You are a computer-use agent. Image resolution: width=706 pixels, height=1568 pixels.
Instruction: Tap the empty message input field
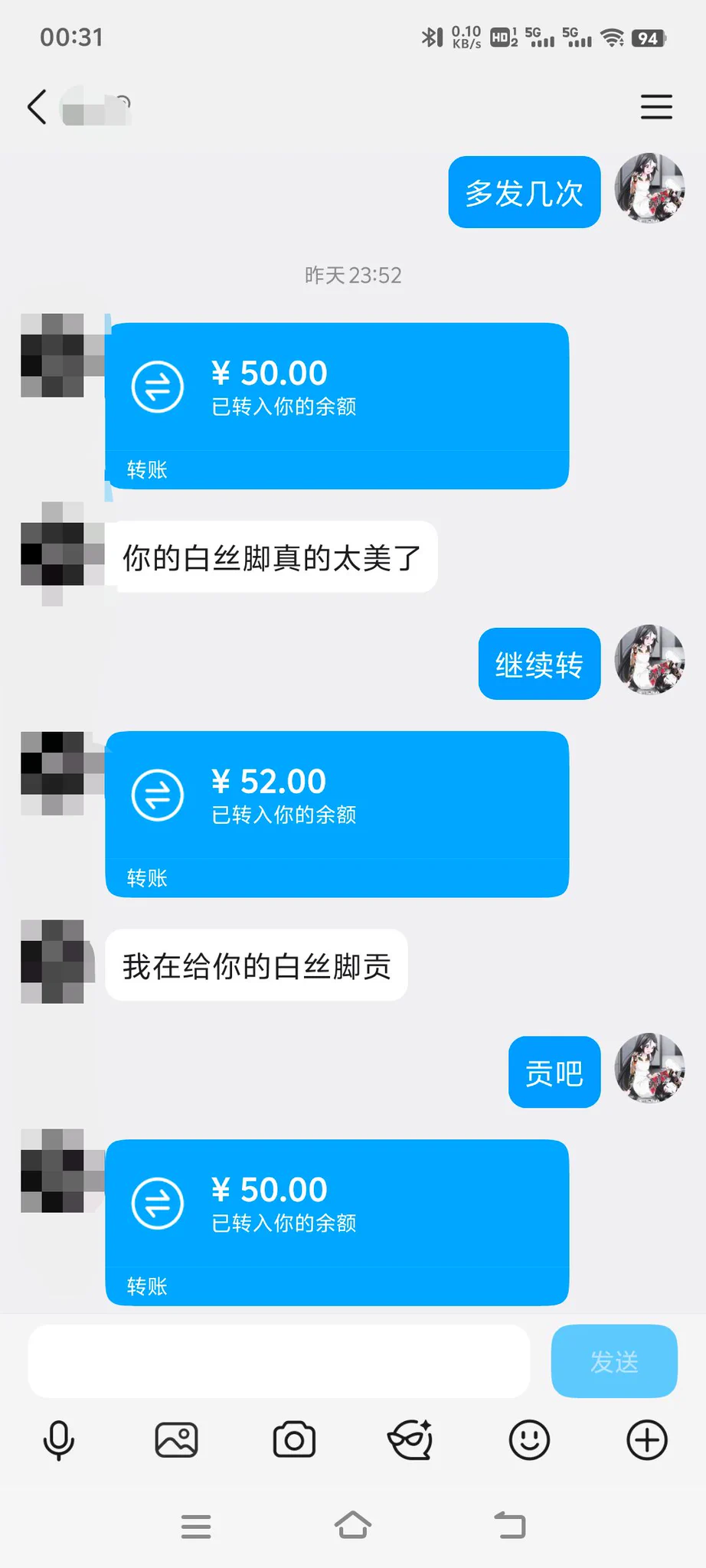tap(279, 1361)
